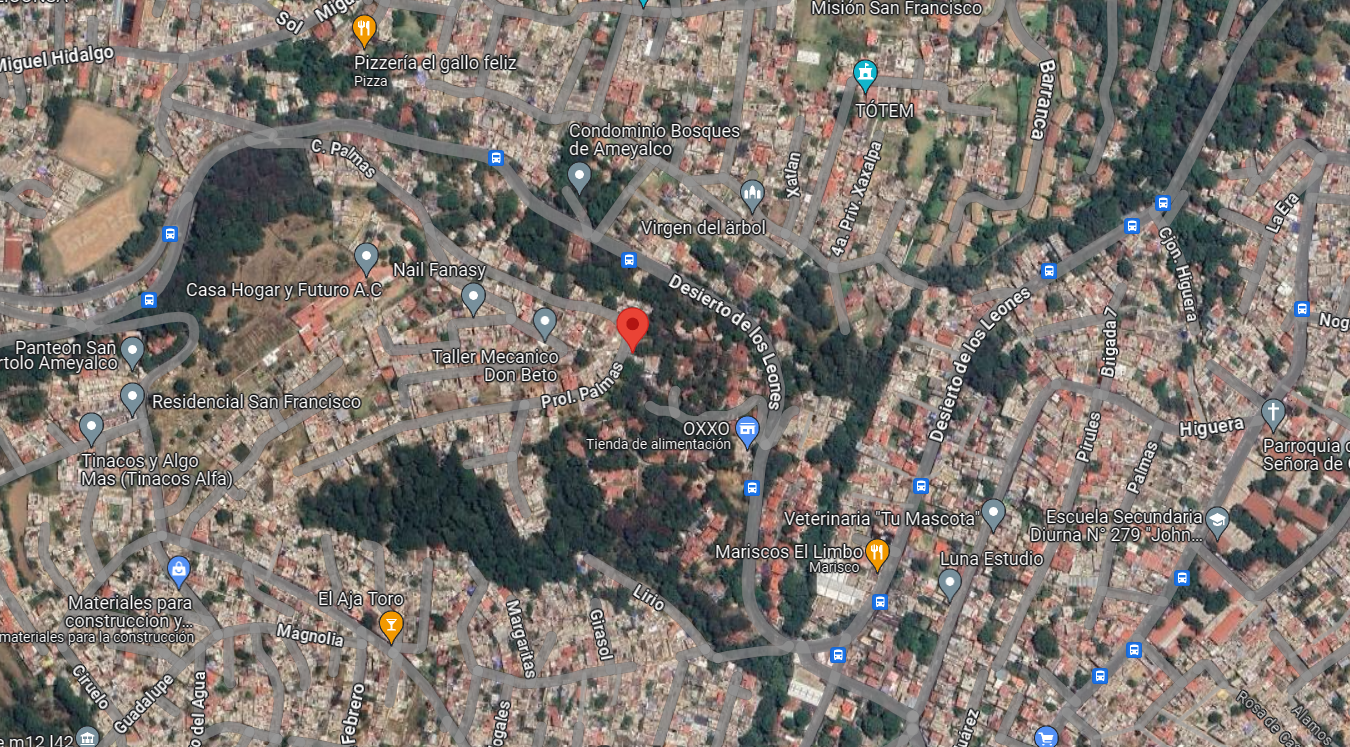
Task: Open Escuela Secundaria Diurna N° 279 marker
Action: pos(1217,521)
